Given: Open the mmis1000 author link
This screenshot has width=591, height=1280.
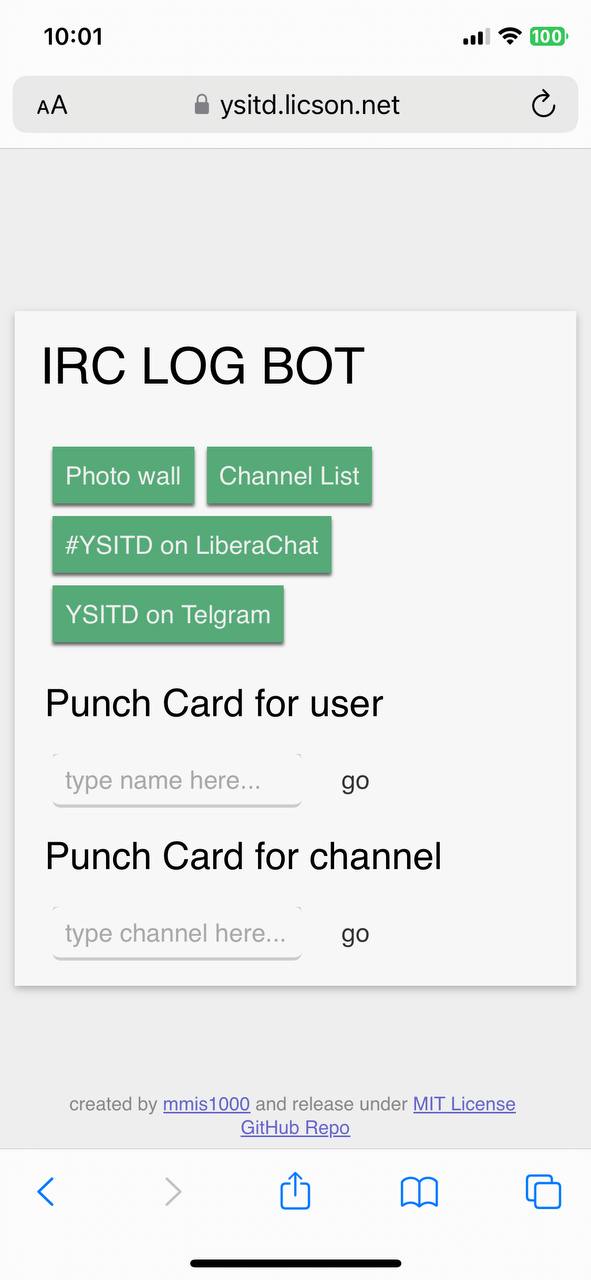Looking at the screenshot, I should 206,1104.
